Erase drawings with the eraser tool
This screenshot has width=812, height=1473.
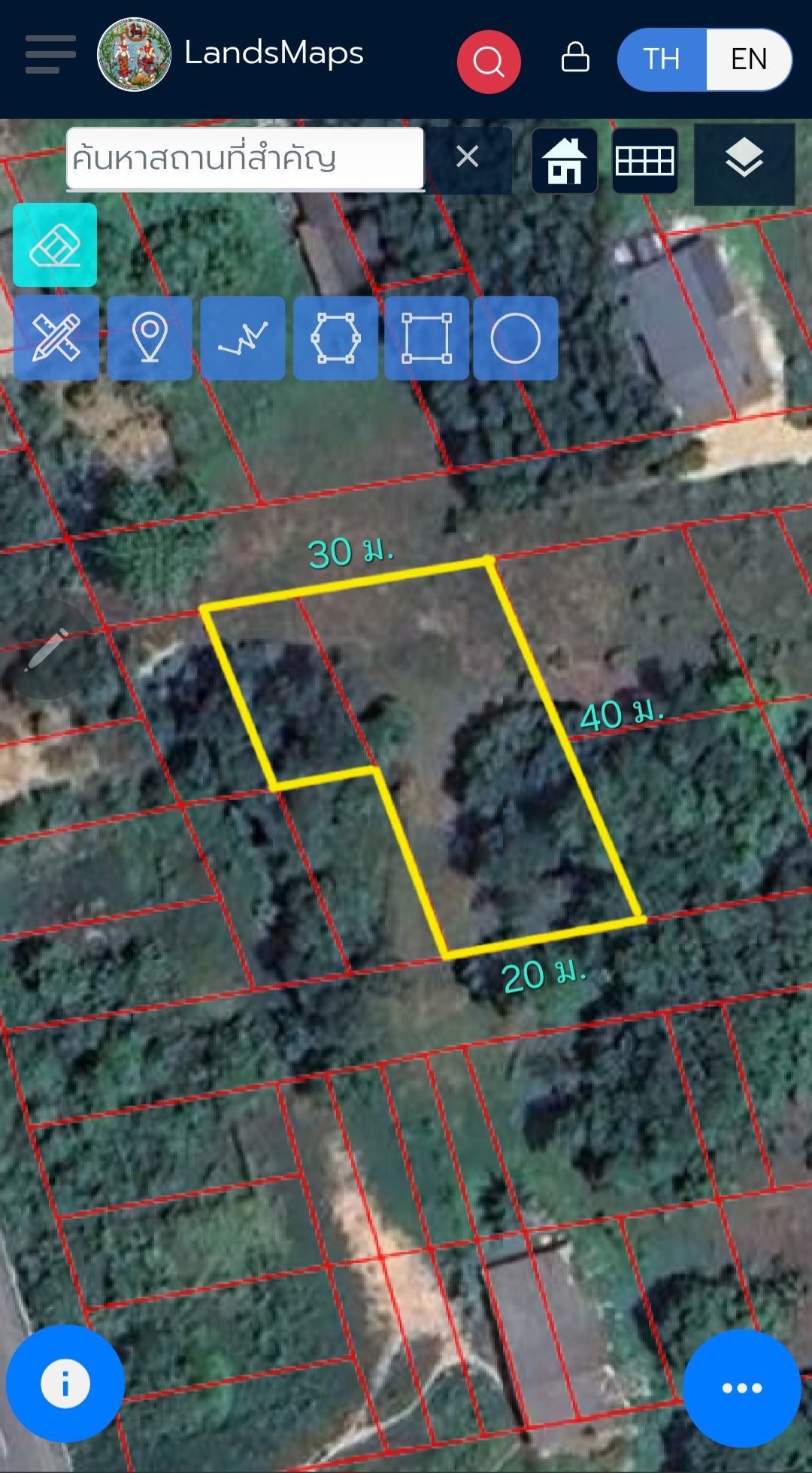pyautogui.click(x=55, y=245)
